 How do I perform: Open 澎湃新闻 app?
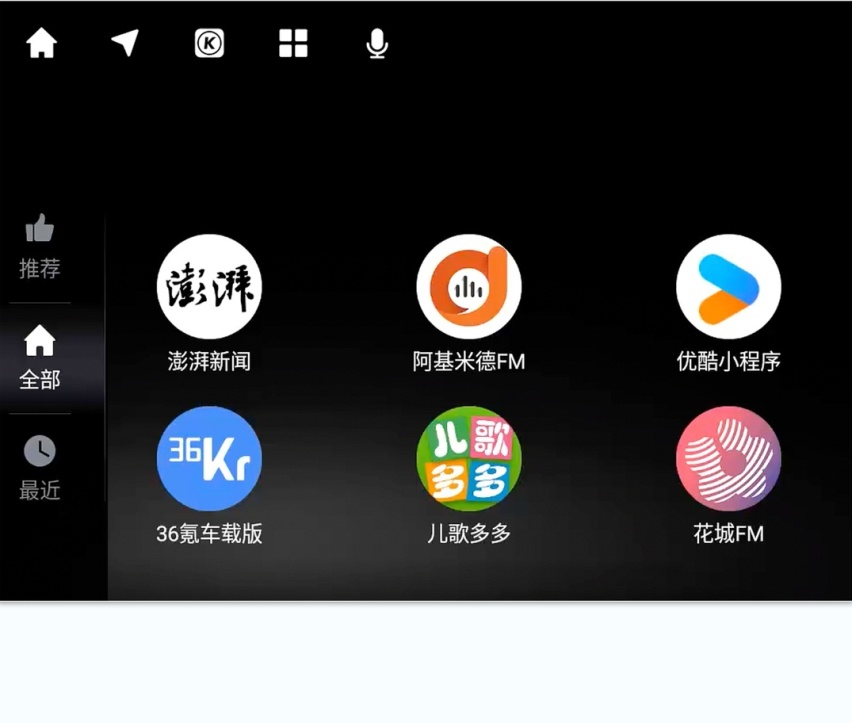[x=209, y=288]
